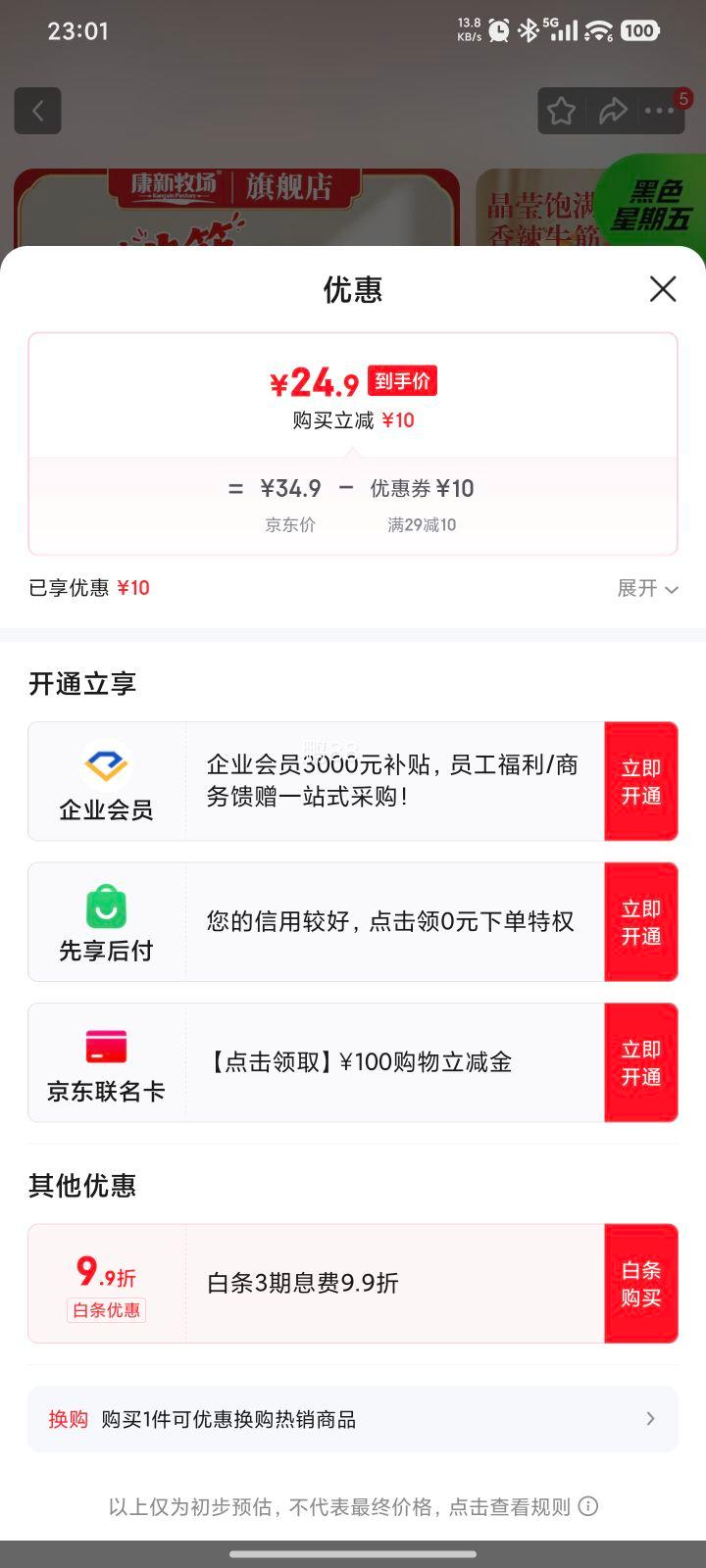
Task: Tap the 京东联名卡 red bank card icon
Action: (x=107, y=1047)
